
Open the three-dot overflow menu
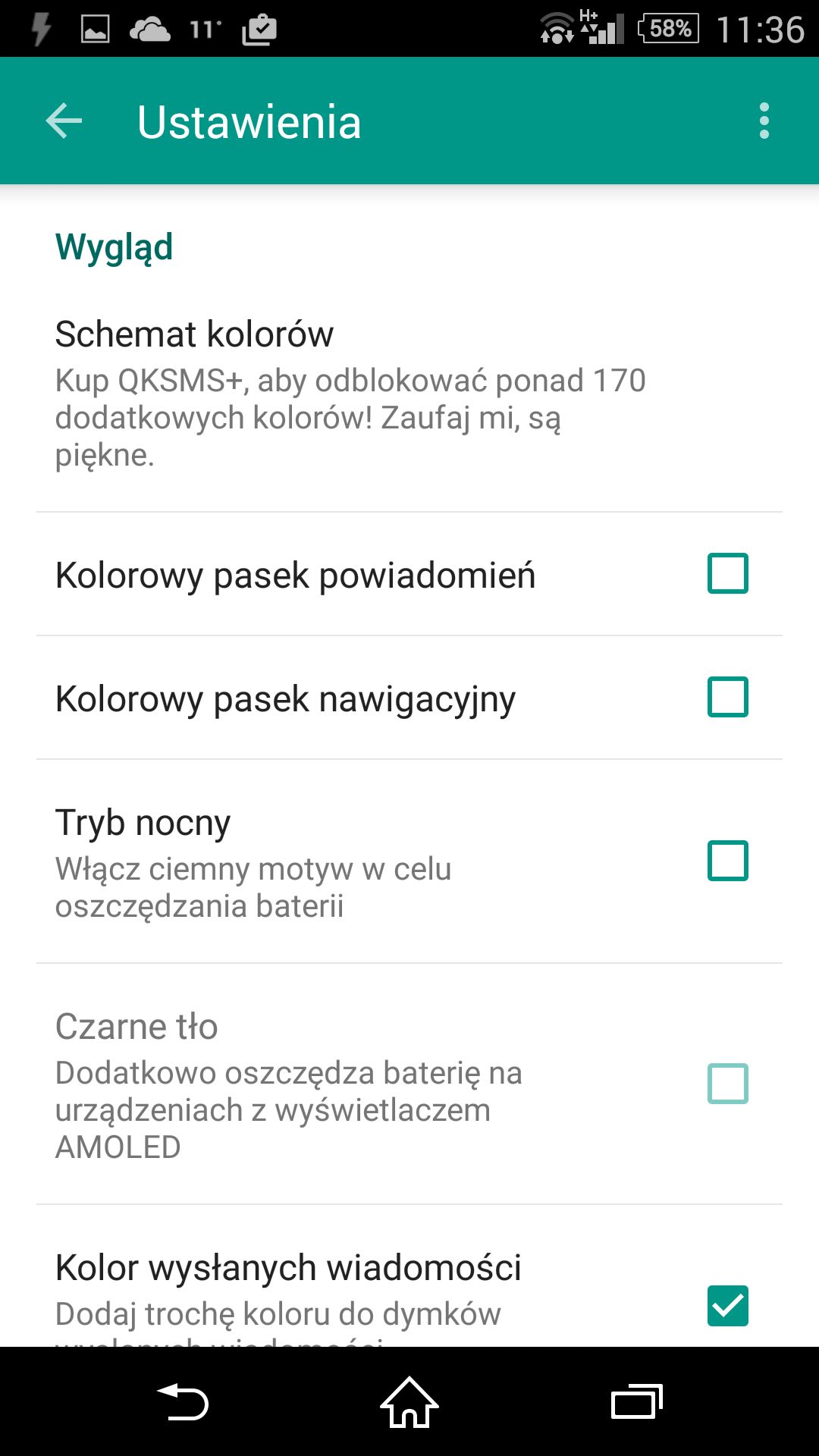764,121
